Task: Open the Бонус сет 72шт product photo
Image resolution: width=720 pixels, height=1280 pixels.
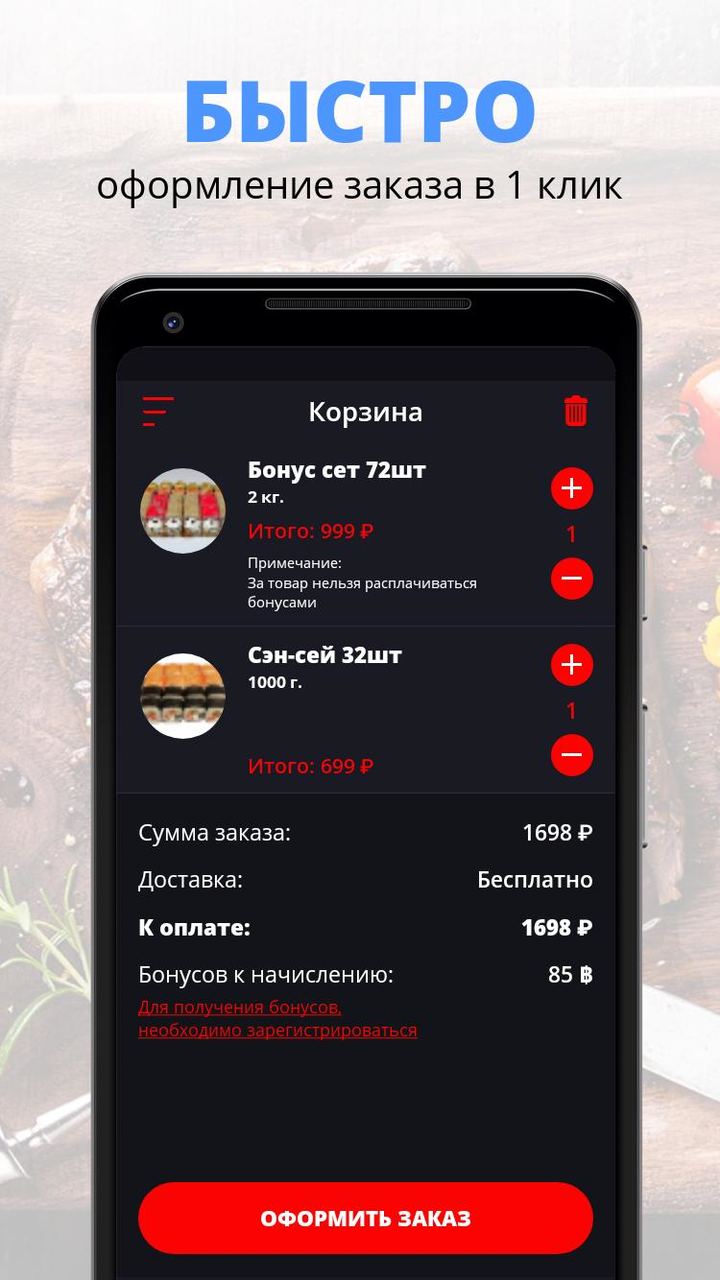Action: point(183,511)
